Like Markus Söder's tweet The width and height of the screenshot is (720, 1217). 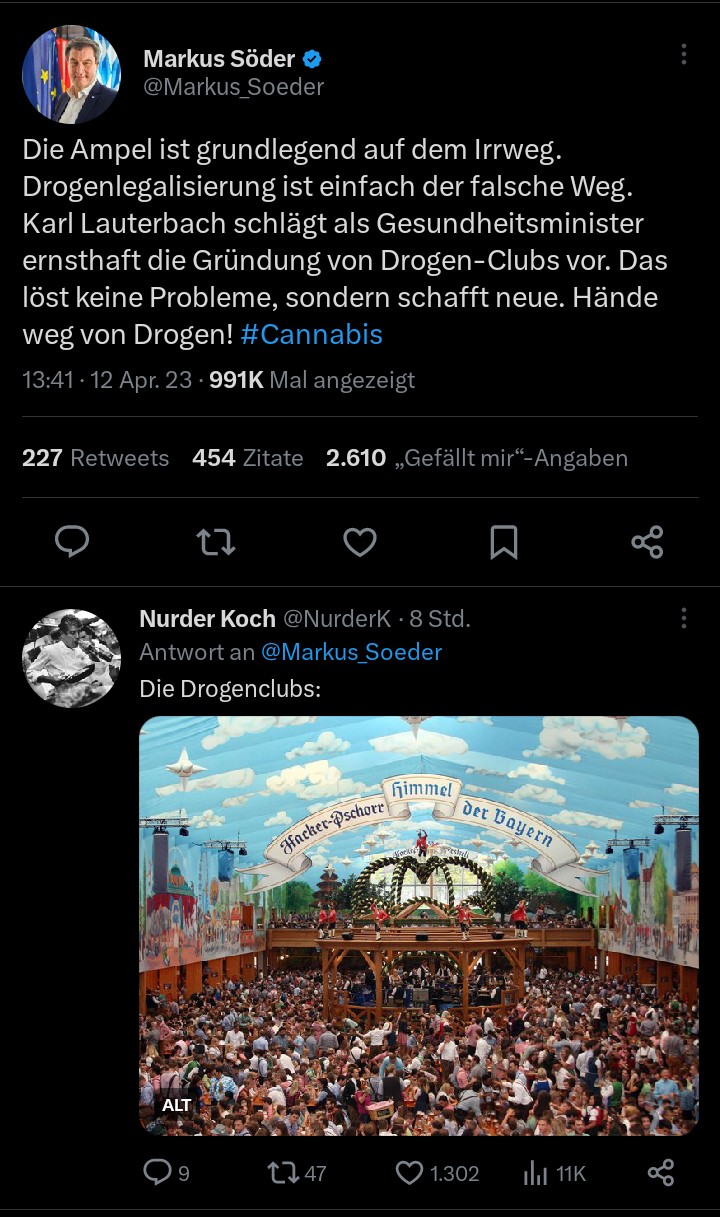click(360, 542)
